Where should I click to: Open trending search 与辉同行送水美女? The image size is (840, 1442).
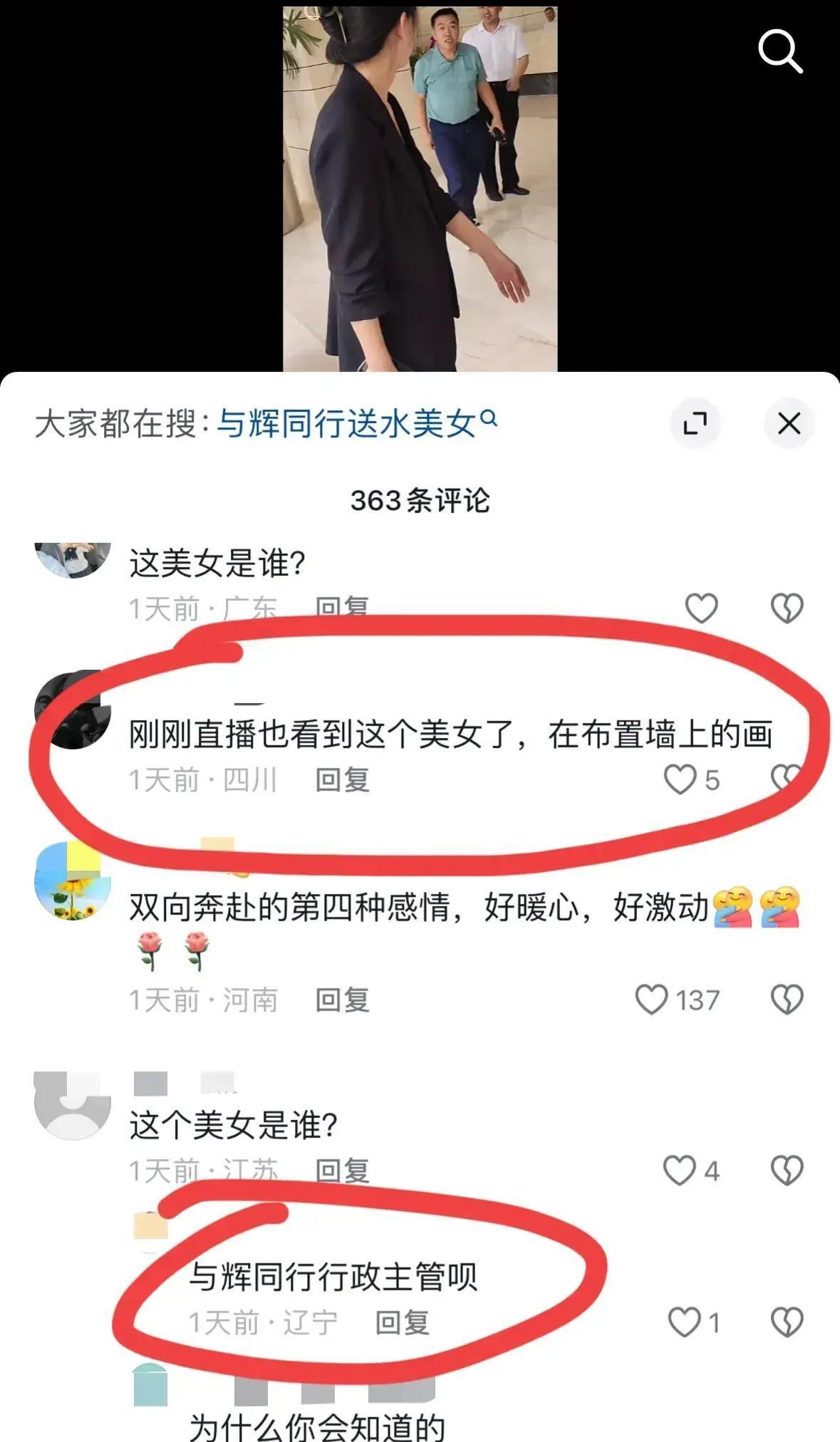(355, 424)
